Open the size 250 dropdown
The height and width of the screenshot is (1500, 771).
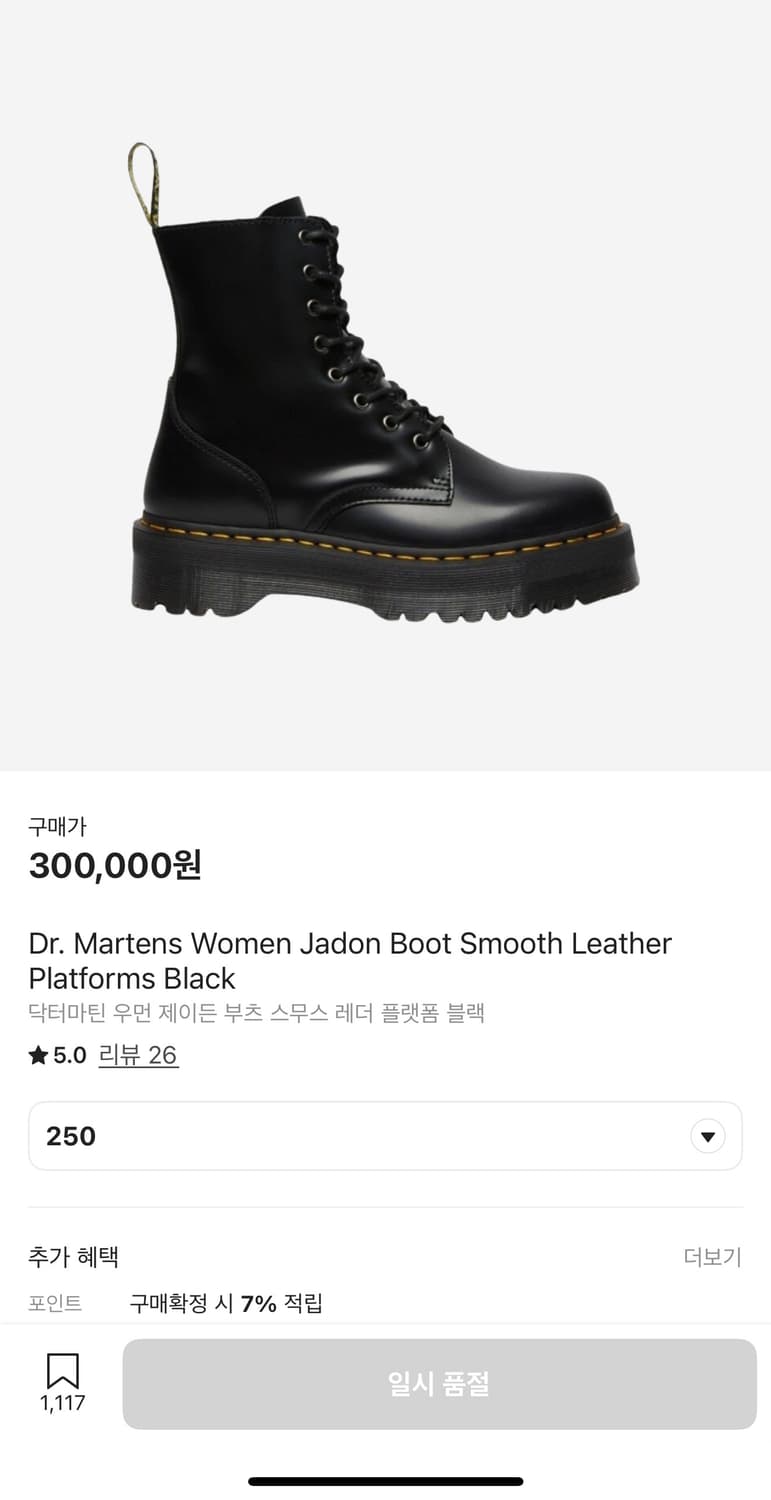coord(385,1136)
